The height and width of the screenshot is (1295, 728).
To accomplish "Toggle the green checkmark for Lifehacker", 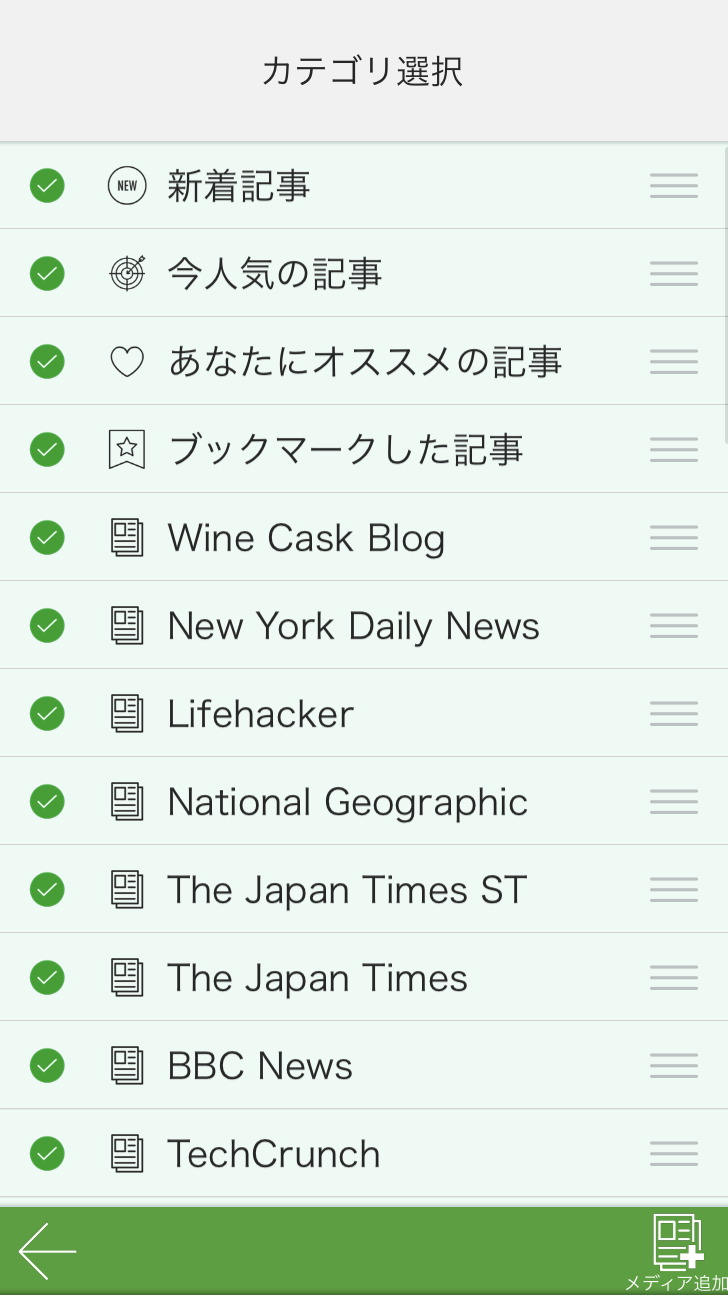I will [46, 713].
